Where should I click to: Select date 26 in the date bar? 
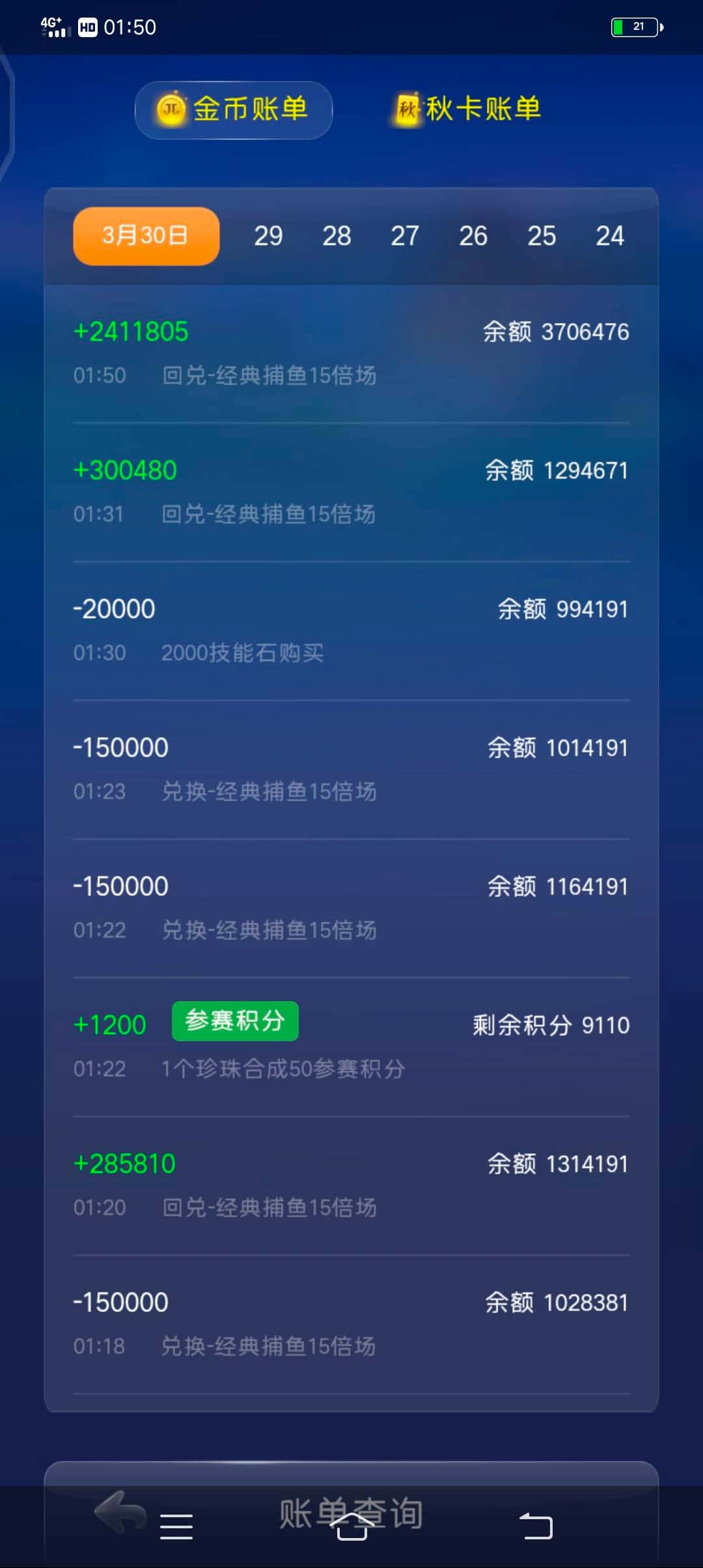coord(473,236)
